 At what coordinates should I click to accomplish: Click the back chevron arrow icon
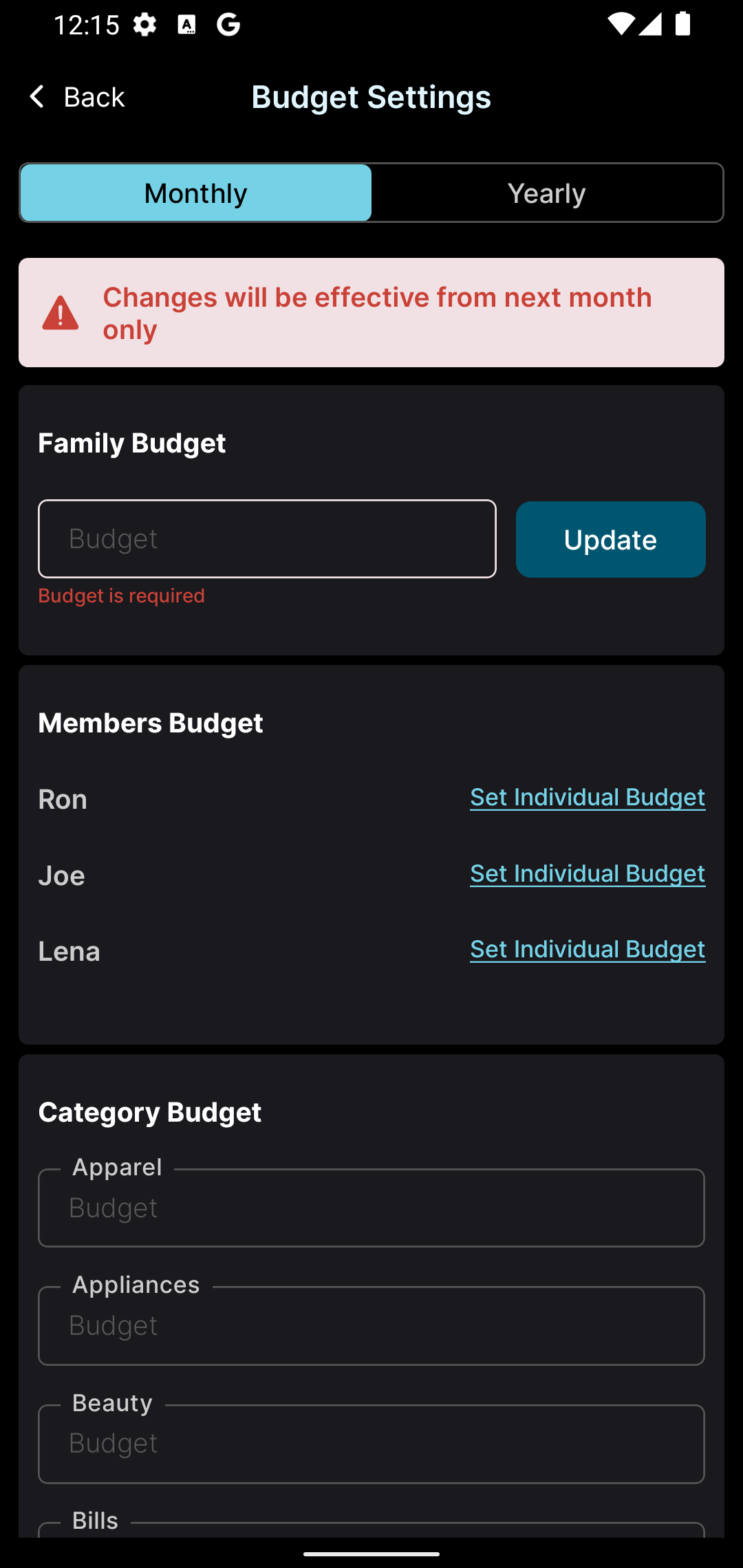(x=38, y=97)
